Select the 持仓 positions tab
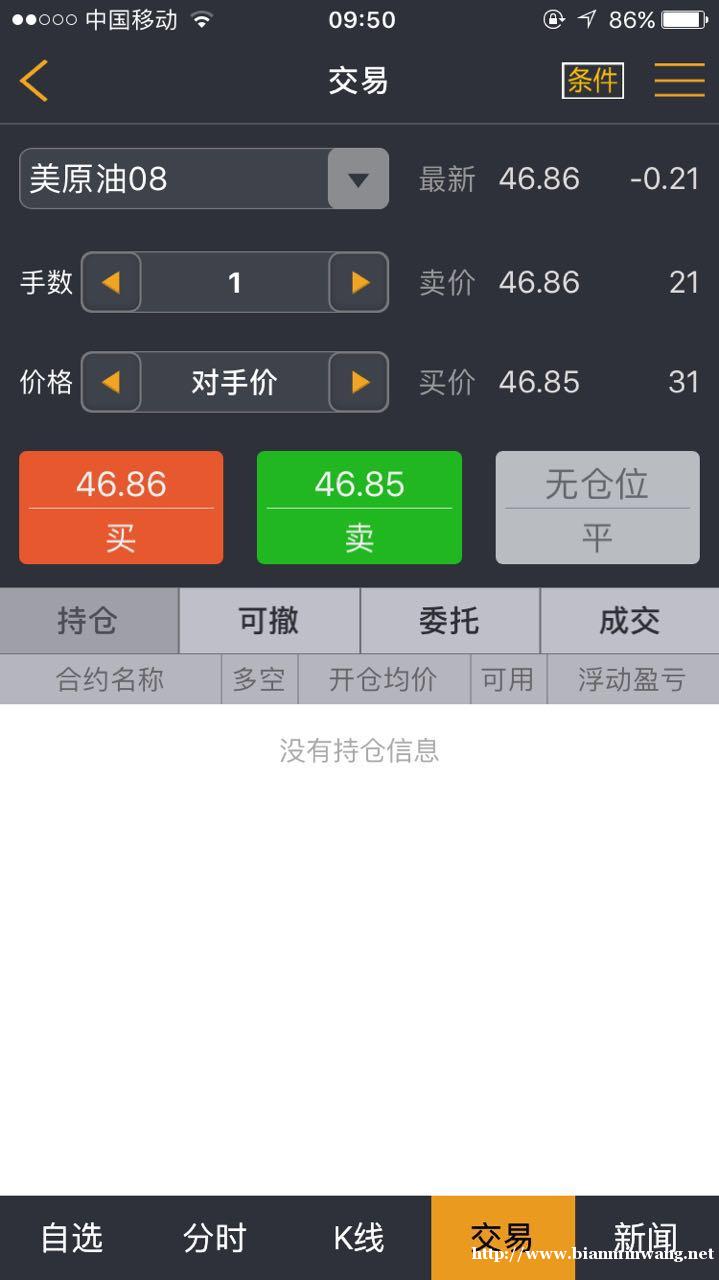The width and height of the screenshot is (719, 1280). [89, 621]
